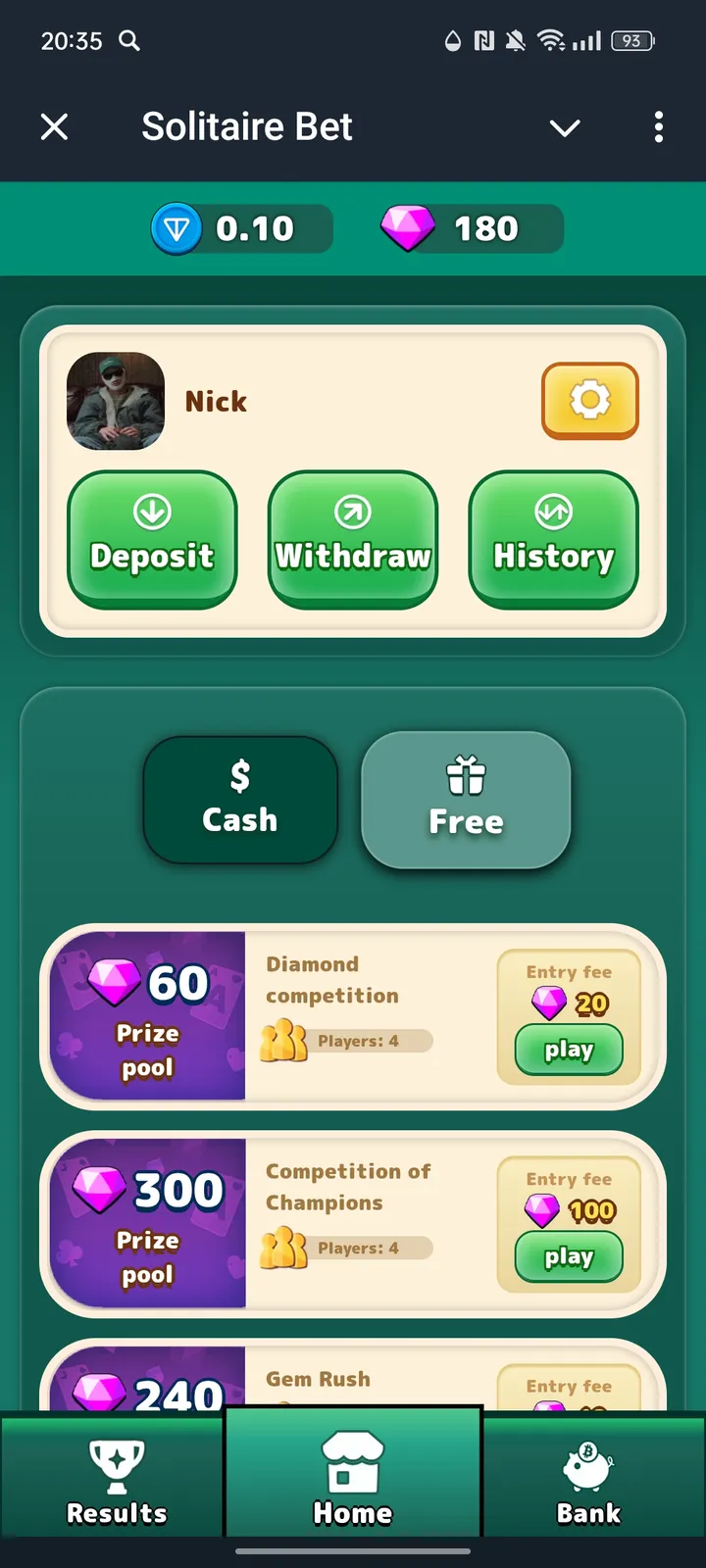
Task: Close the Solitaire Bet mini app
Action: (x=55, y=127)
